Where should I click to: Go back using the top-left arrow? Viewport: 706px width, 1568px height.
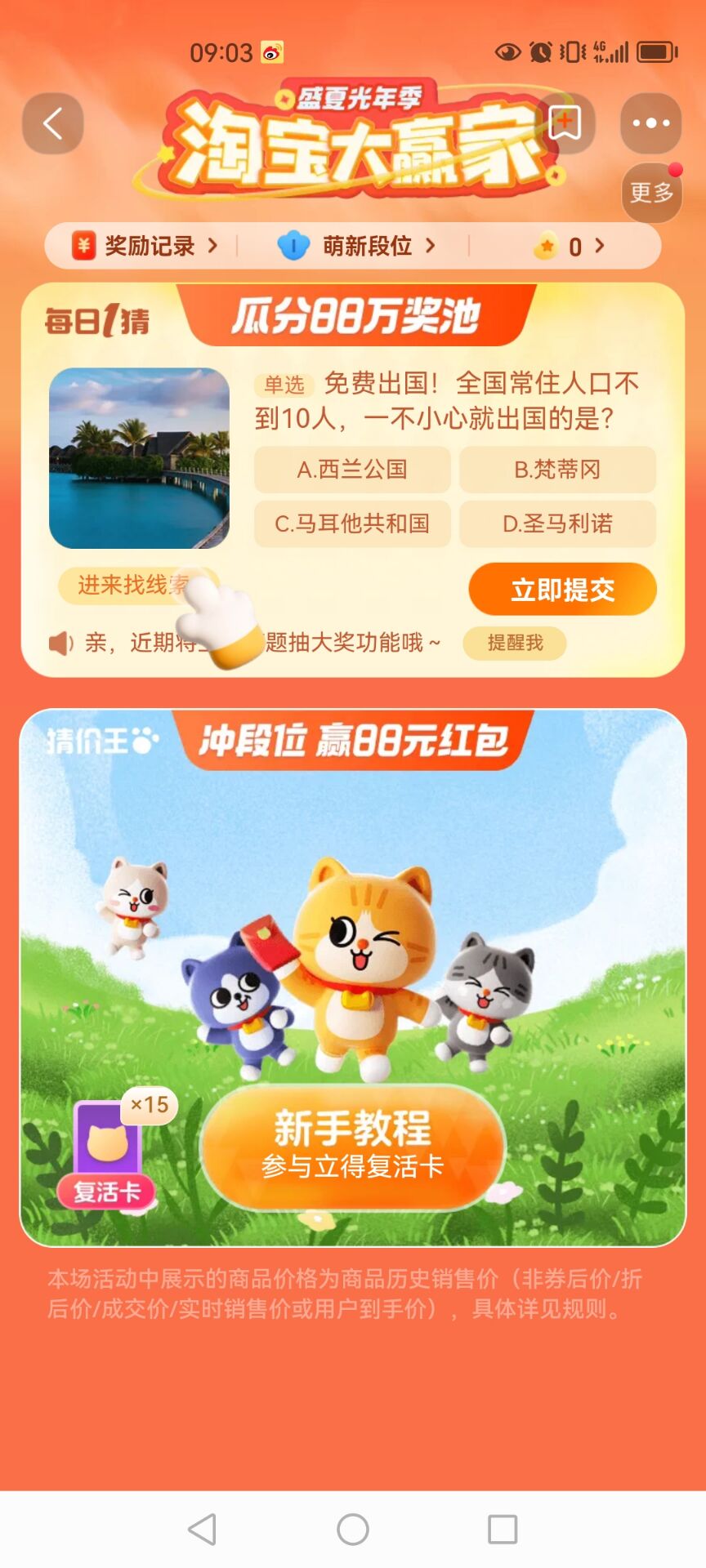point(53,124)
